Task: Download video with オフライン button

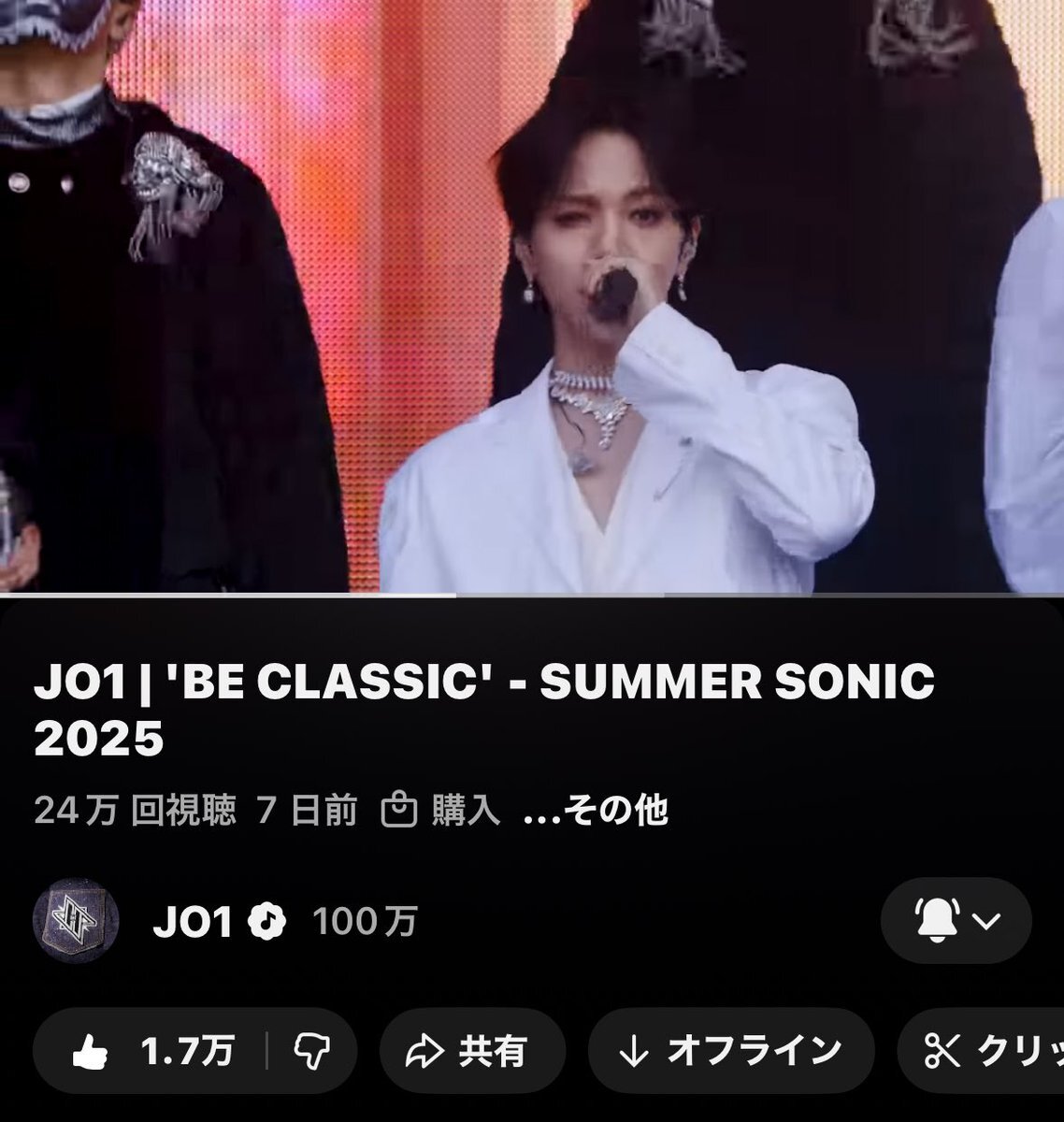Action: click(731, 1052)
